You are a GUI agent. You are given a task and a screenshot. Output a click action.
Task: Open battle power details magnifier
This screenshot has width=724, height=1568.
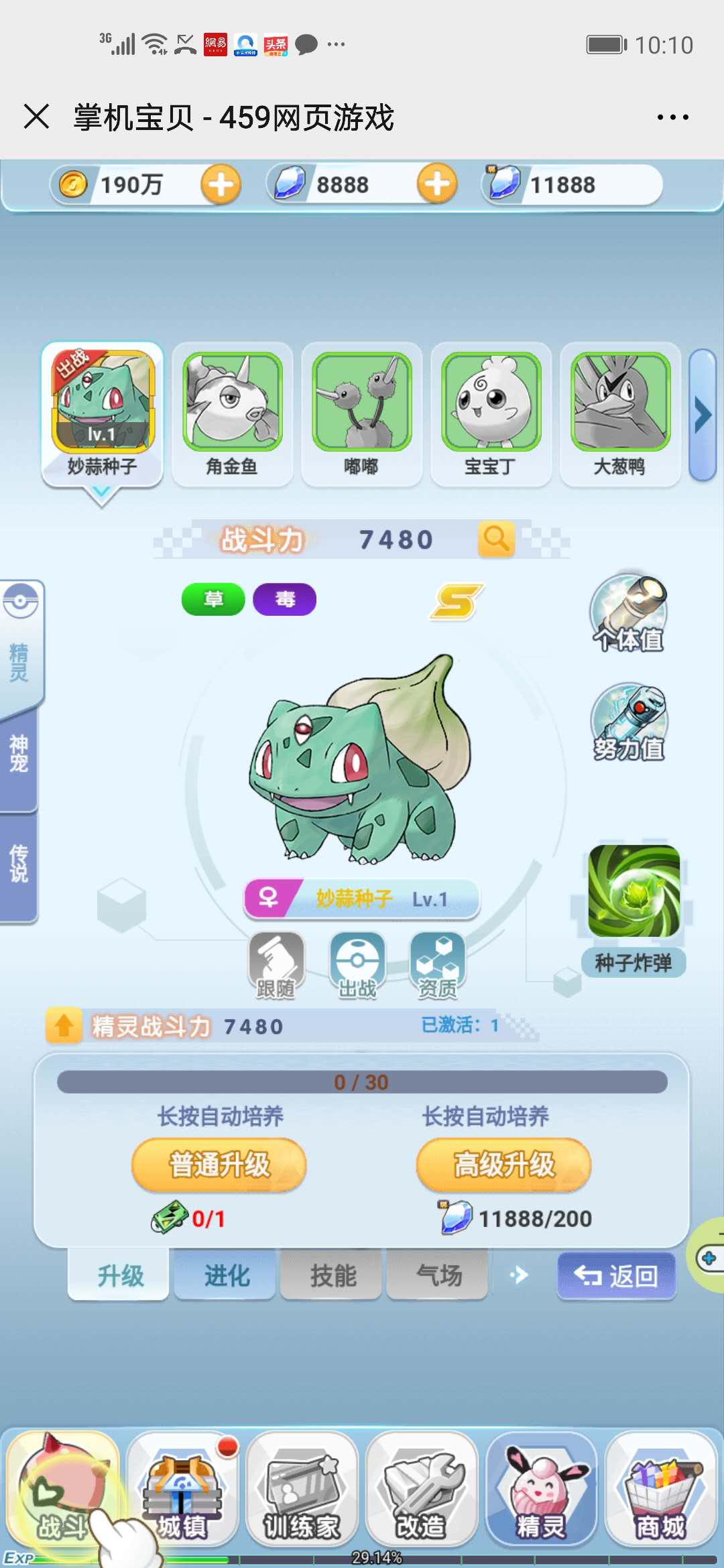[x=496, y=539]
